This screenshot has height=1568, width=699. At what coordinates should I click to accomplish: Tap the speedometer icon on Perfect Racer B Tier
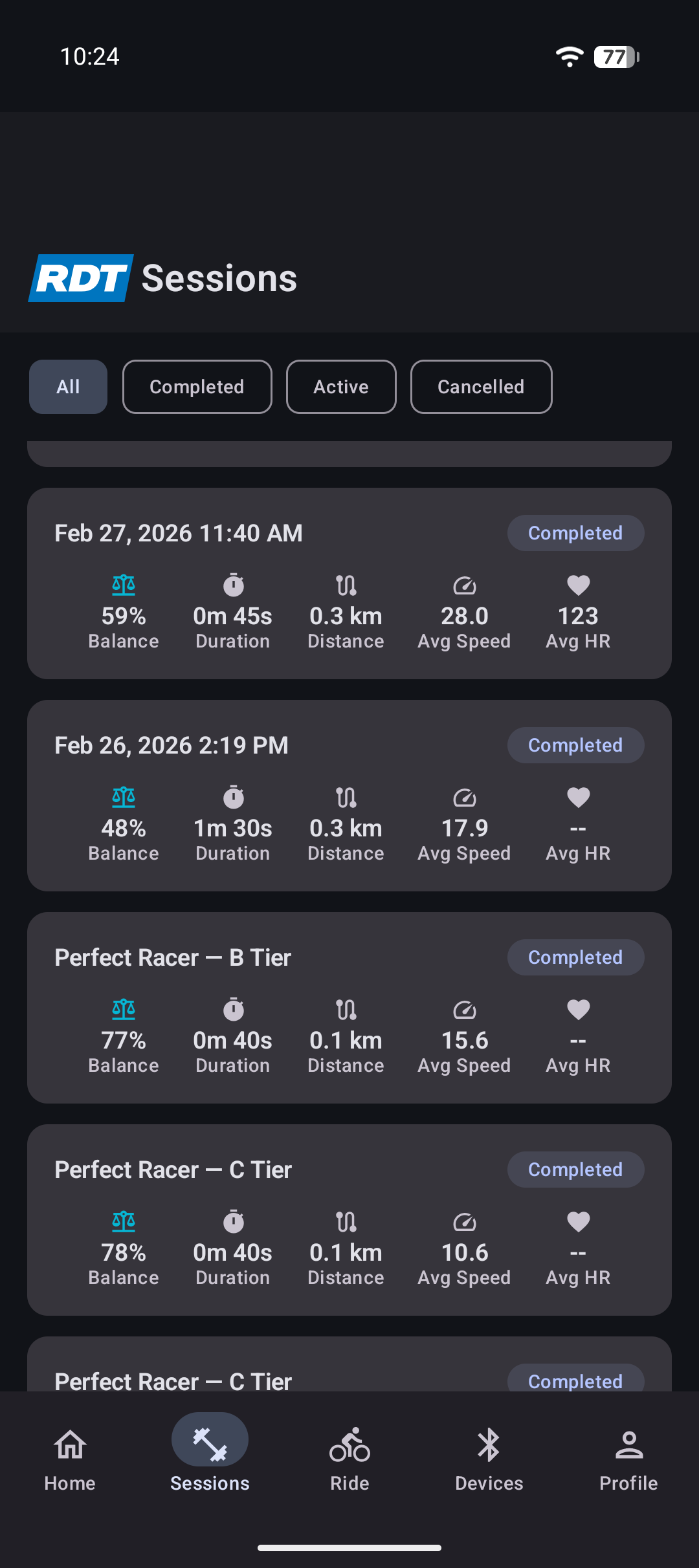pos(464,1010)
